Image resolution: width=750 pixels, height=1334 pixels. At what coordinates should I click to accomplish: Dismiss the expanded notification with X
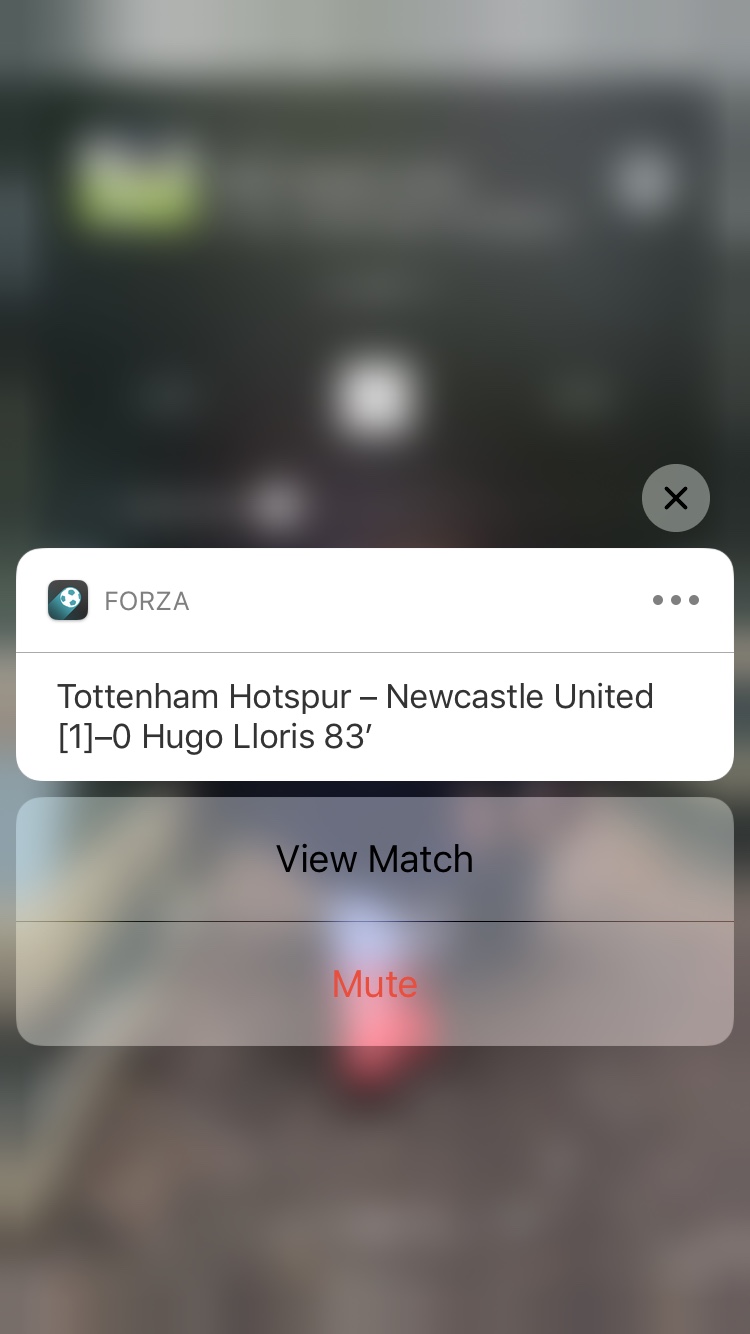(x=676, y=498)
